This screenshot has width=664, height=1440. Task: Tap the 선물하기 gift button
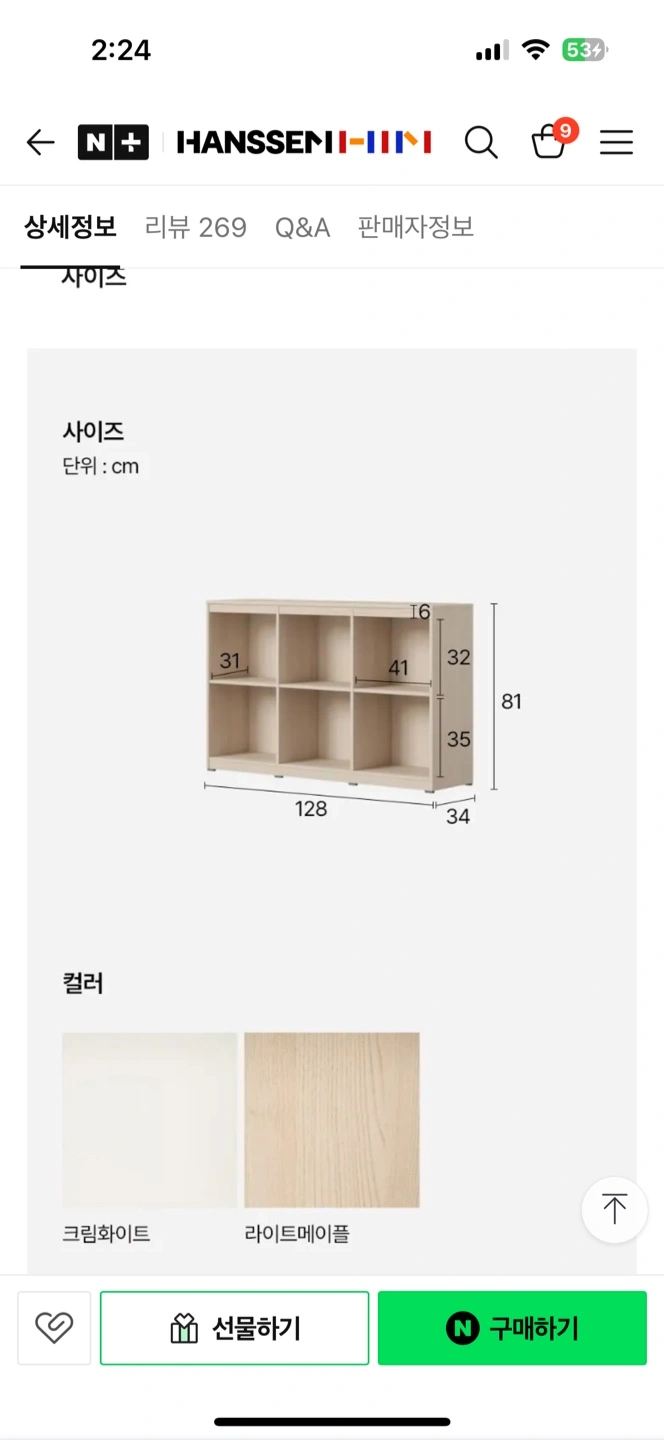pyautogui.click(x=235, y=1328)
